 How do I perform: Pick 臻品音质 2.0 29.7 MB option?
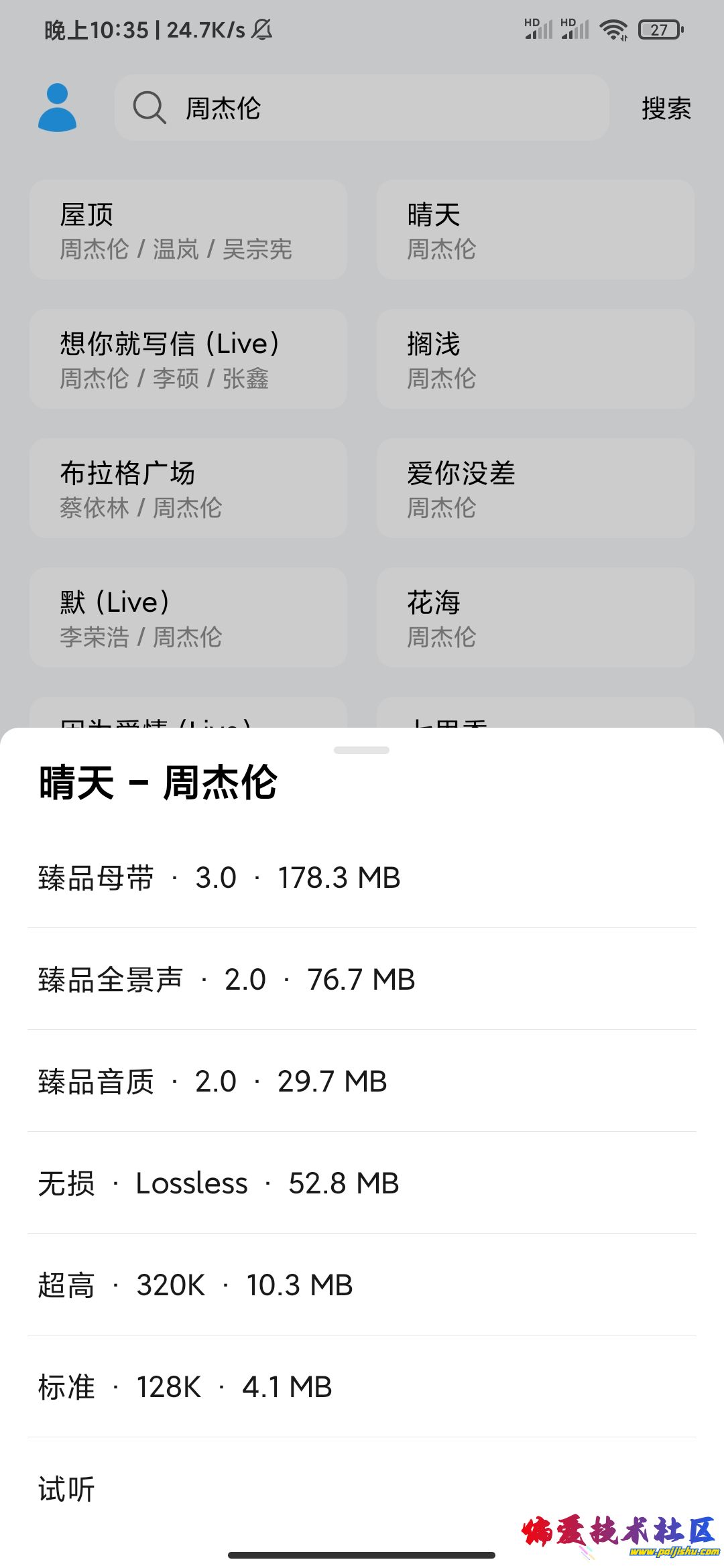pos(362,1082)
